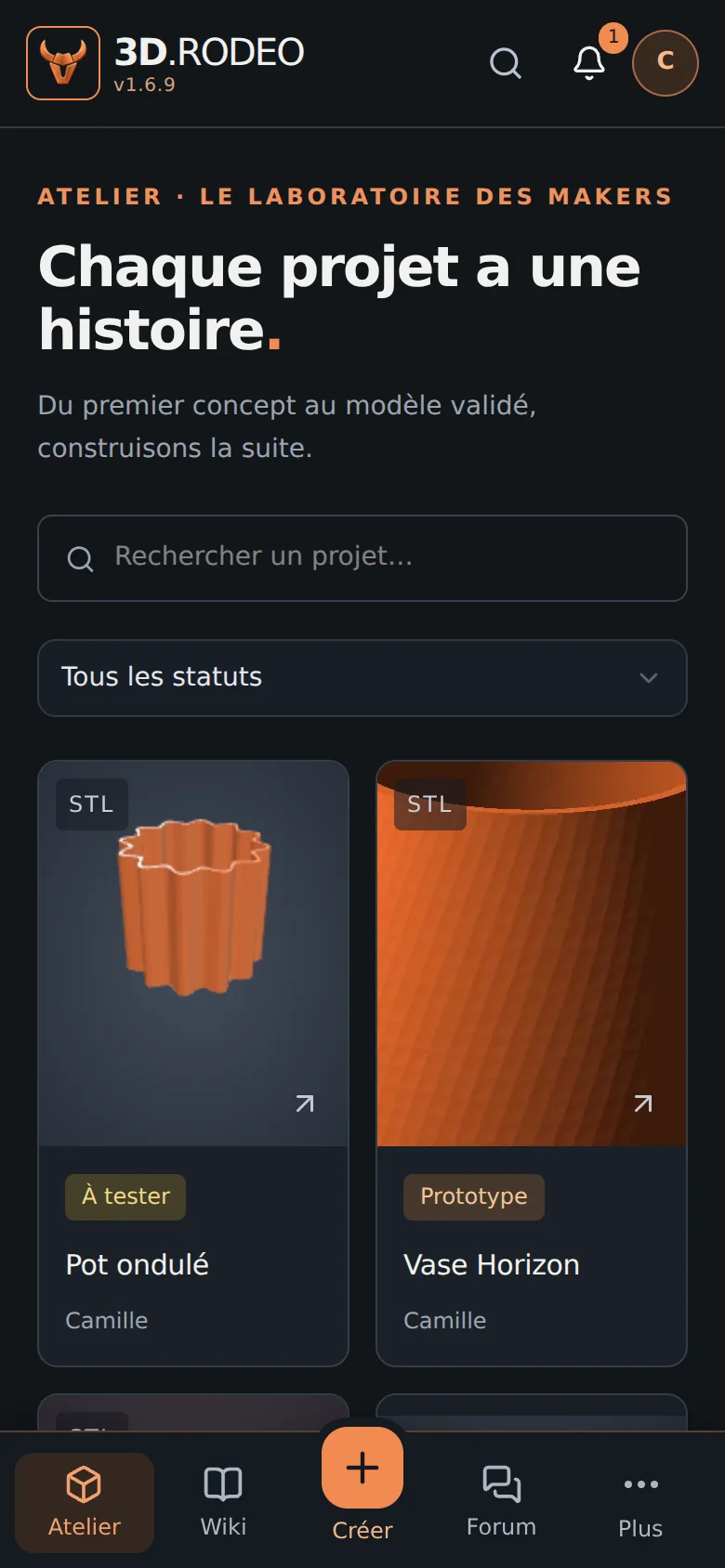The height and width of the screenshot is (1568, 725).
Task: Focus the Rechercher un projet field
Action: point(362,558)
